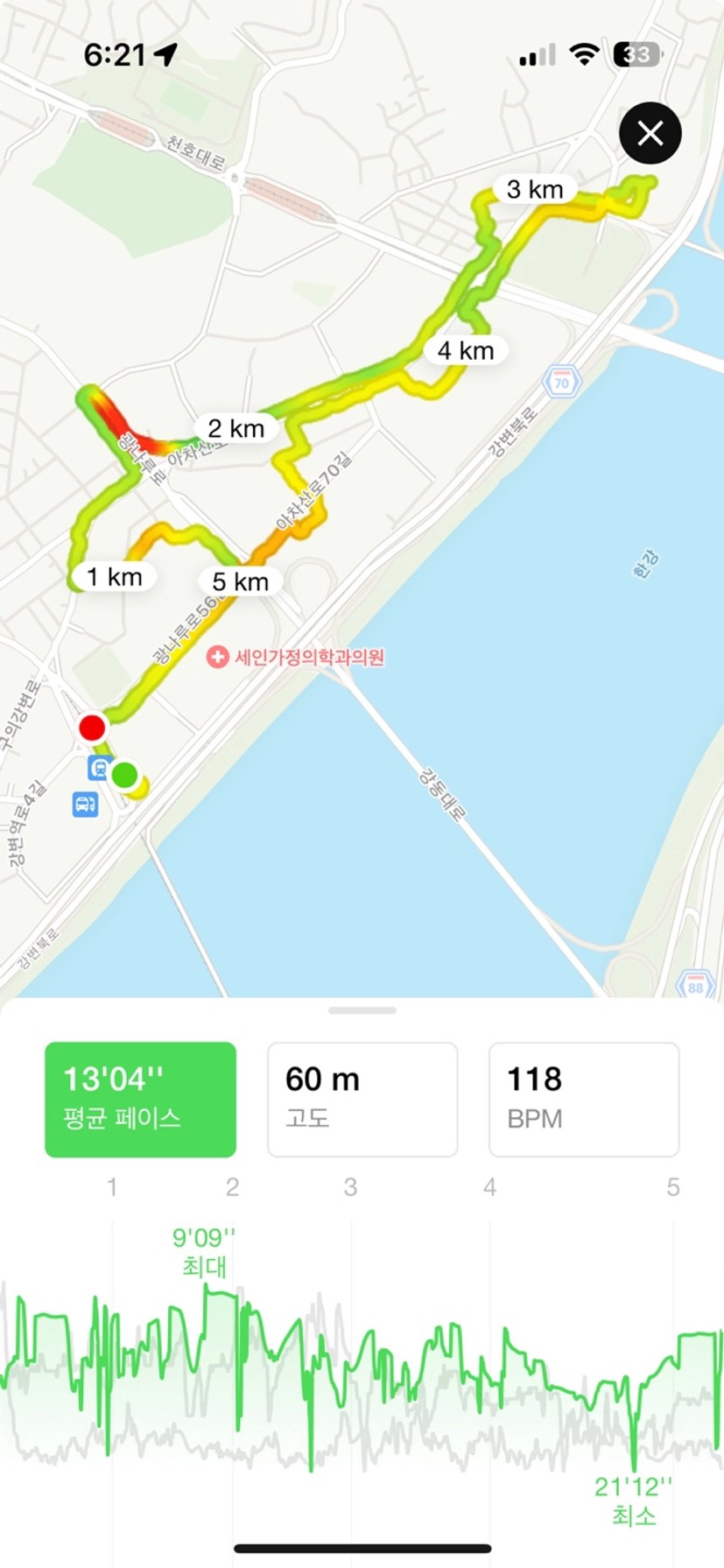Tap the red end point marker
The image size is (724, 1568).
point(92,728)
